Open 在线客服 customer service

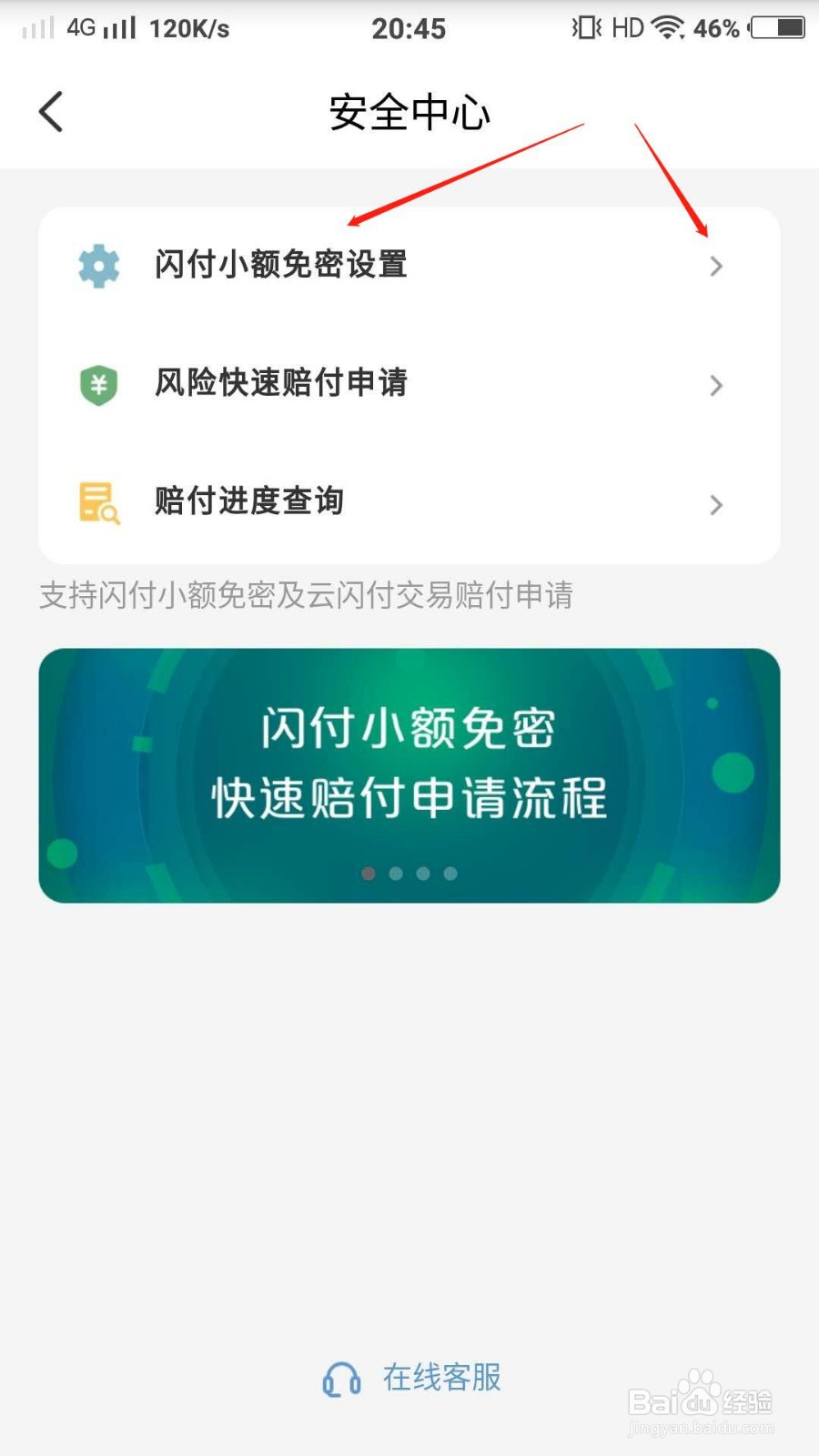441,1380
